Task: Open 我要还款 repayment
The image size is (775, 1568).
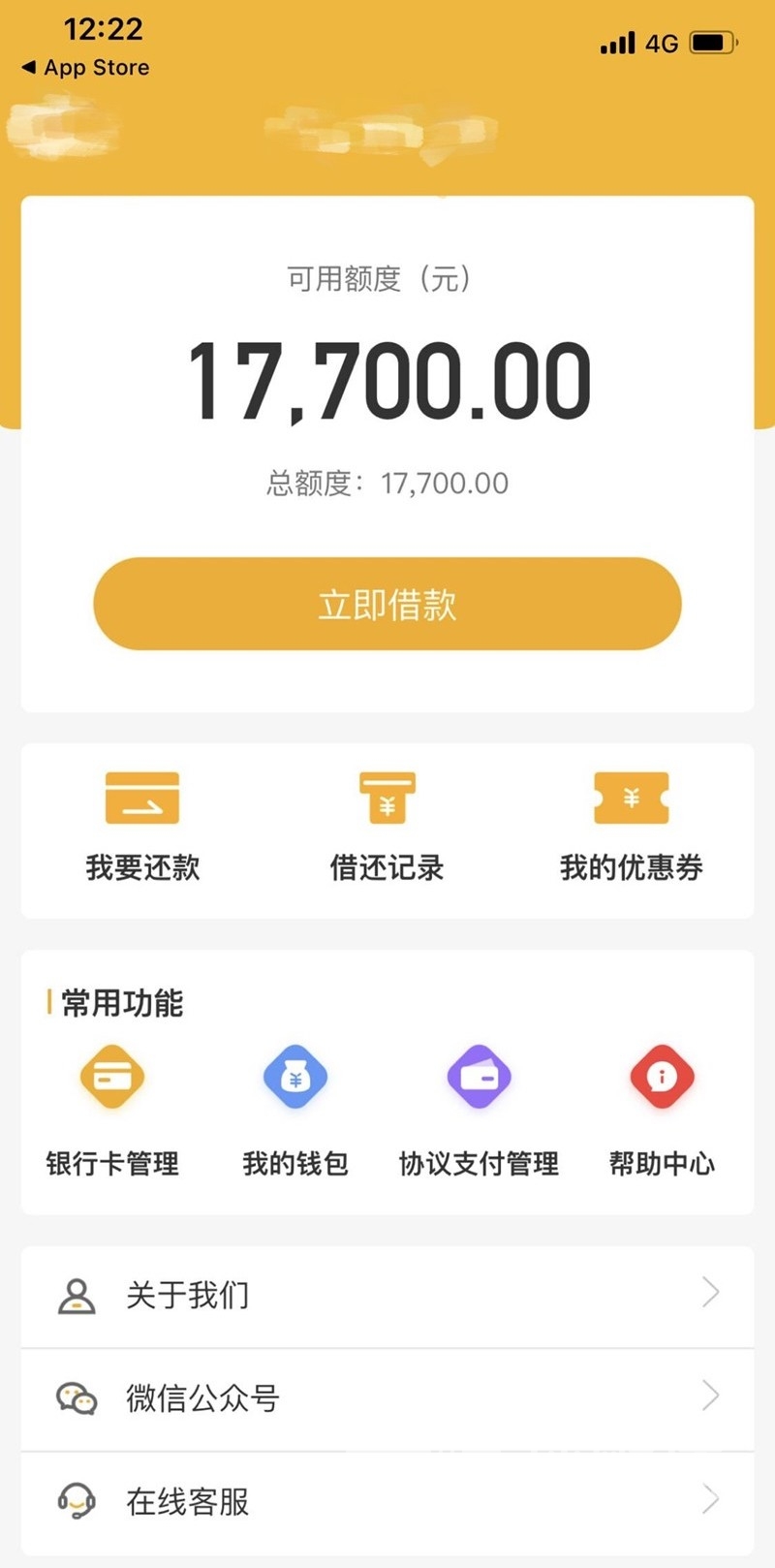Action: (142, 827)
